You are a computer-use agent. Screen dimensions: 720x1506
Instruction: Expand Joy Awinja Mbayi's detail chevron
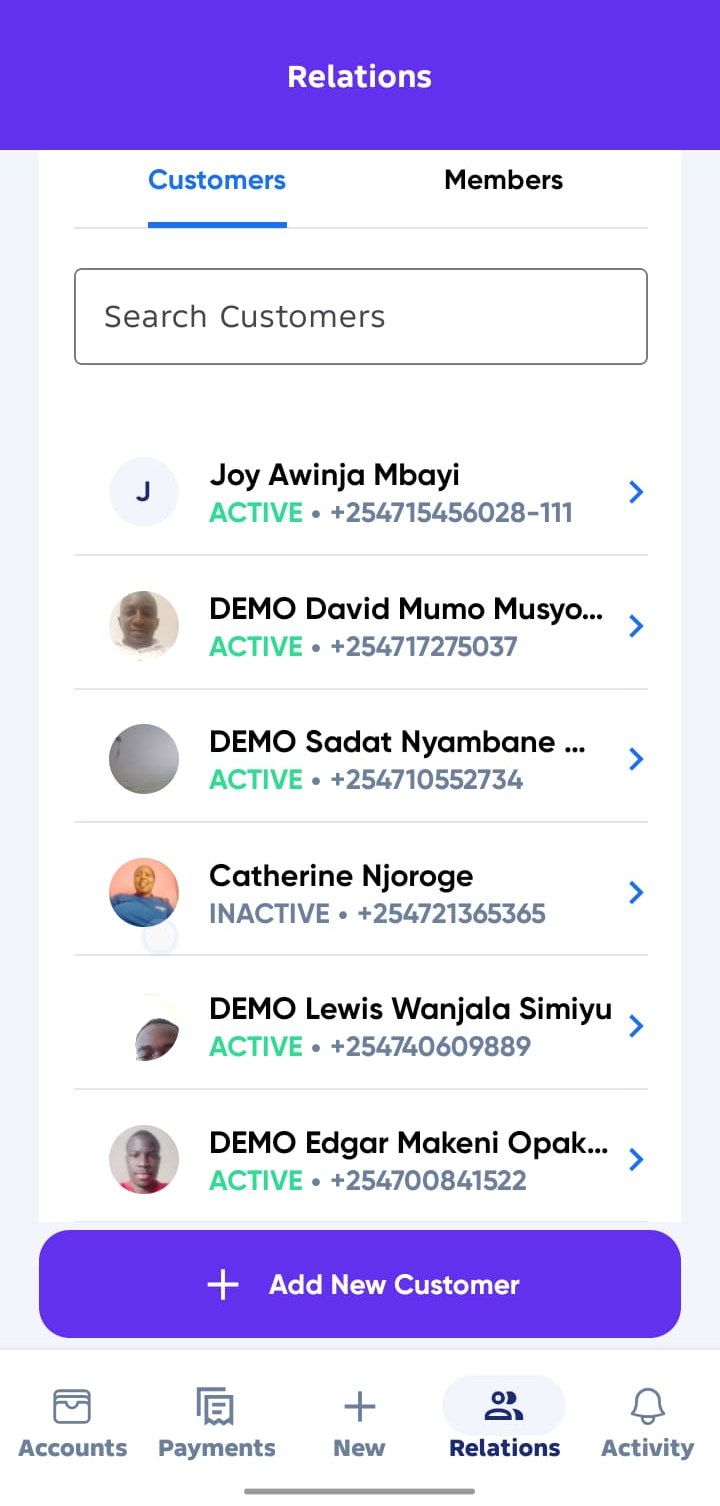click(x=635, y=492)
